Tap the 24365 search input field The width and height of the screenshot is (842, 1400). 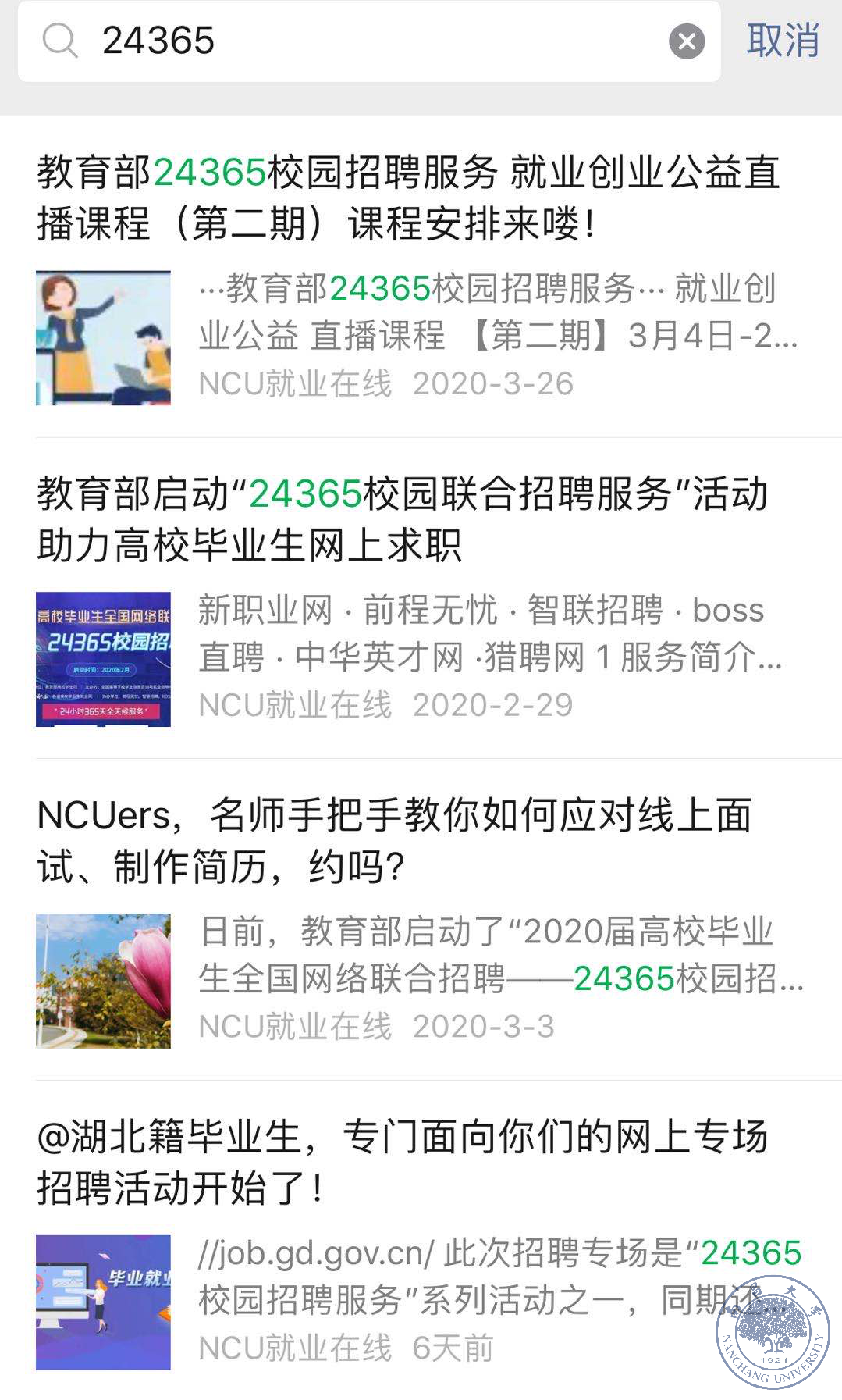pos(312,45)
